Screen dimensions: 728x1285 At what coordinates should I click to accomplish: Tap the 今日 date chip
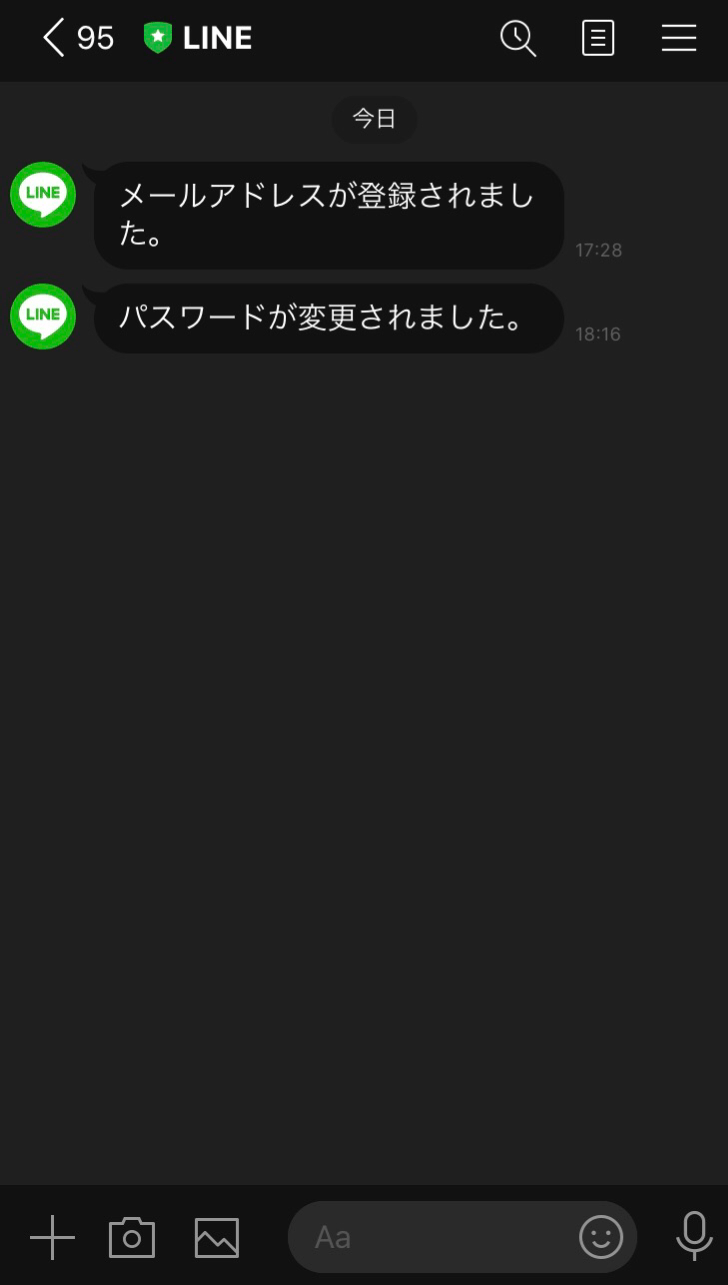[374, 119]
